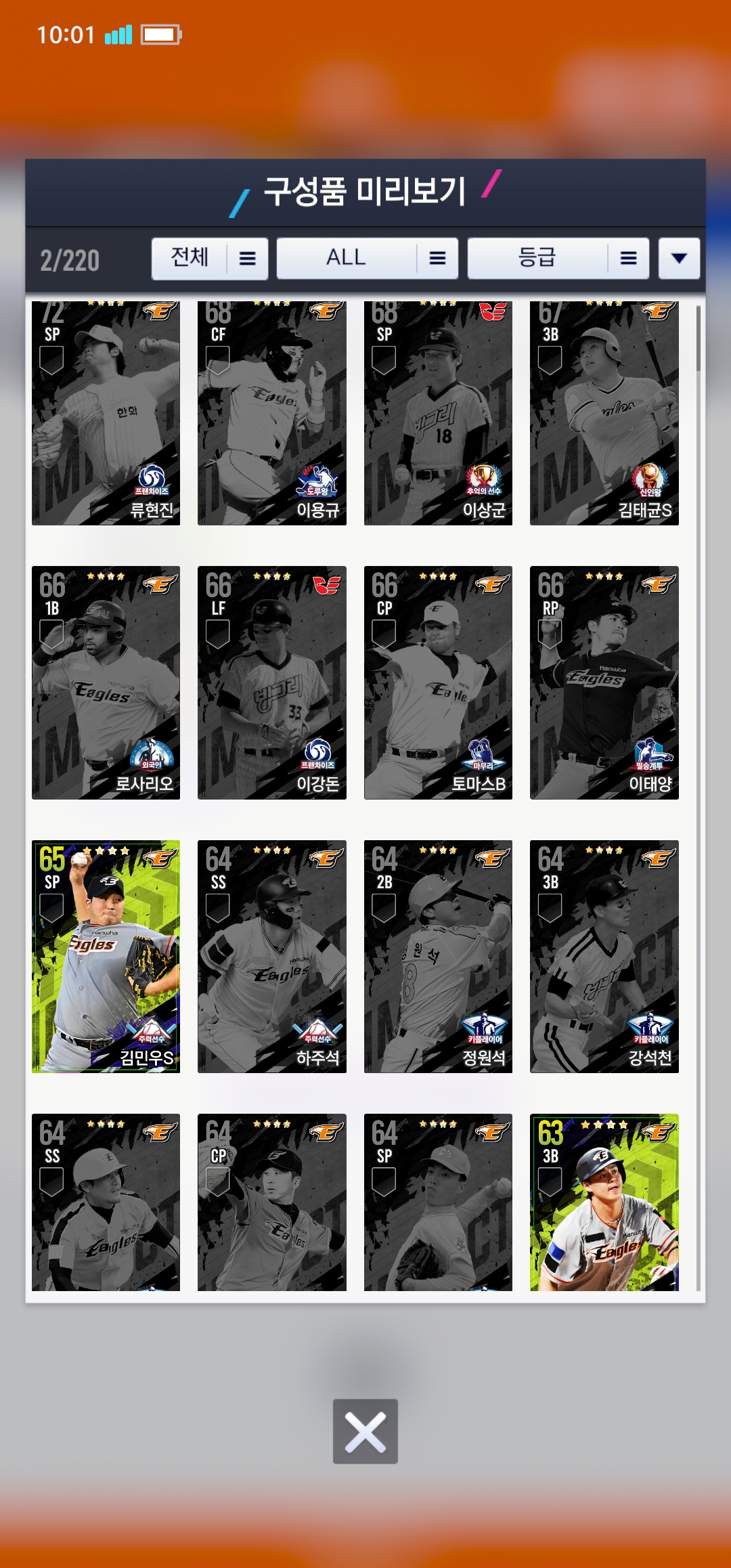The height and width of the screenshot is (1568, 731).
Task: Open the green 김민우S card
Action: pos(106,957)
